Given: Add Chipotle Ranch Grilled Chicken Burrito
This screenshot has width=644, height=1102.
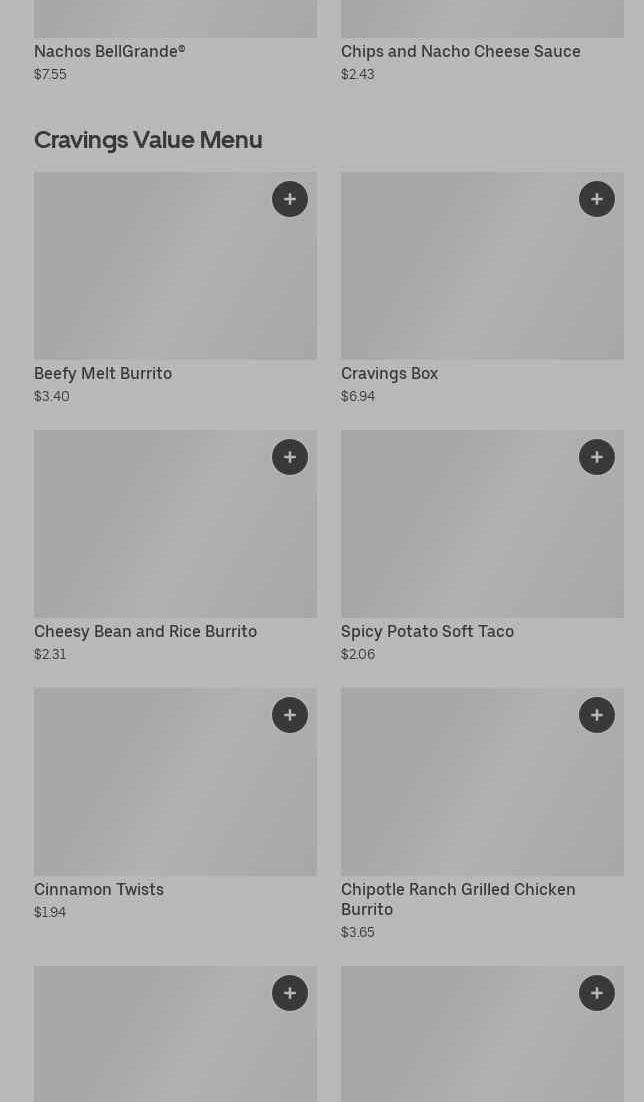Looking at the screenshot, I should [x=597, y=715].
